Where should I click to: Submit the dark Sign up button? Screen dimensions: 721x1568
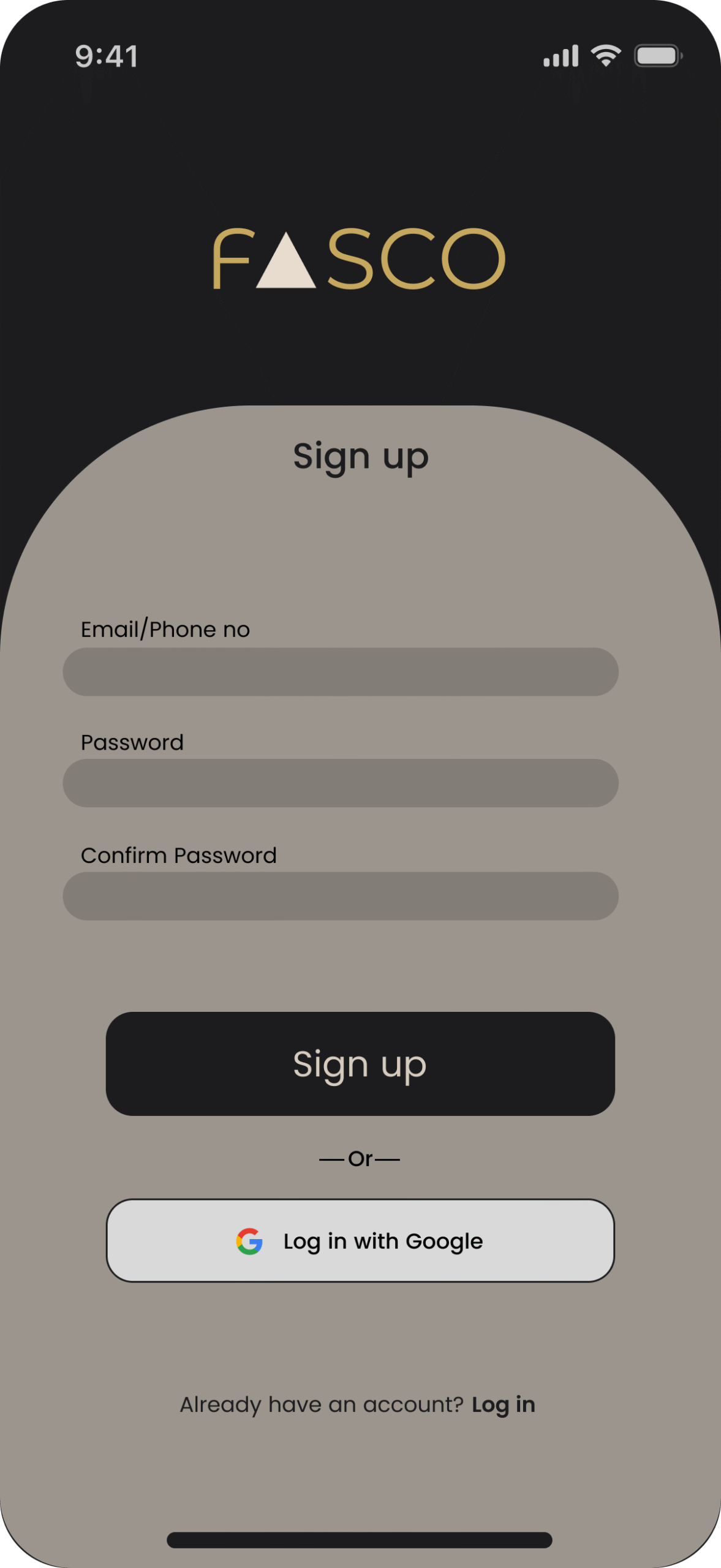click(360, 1063)
